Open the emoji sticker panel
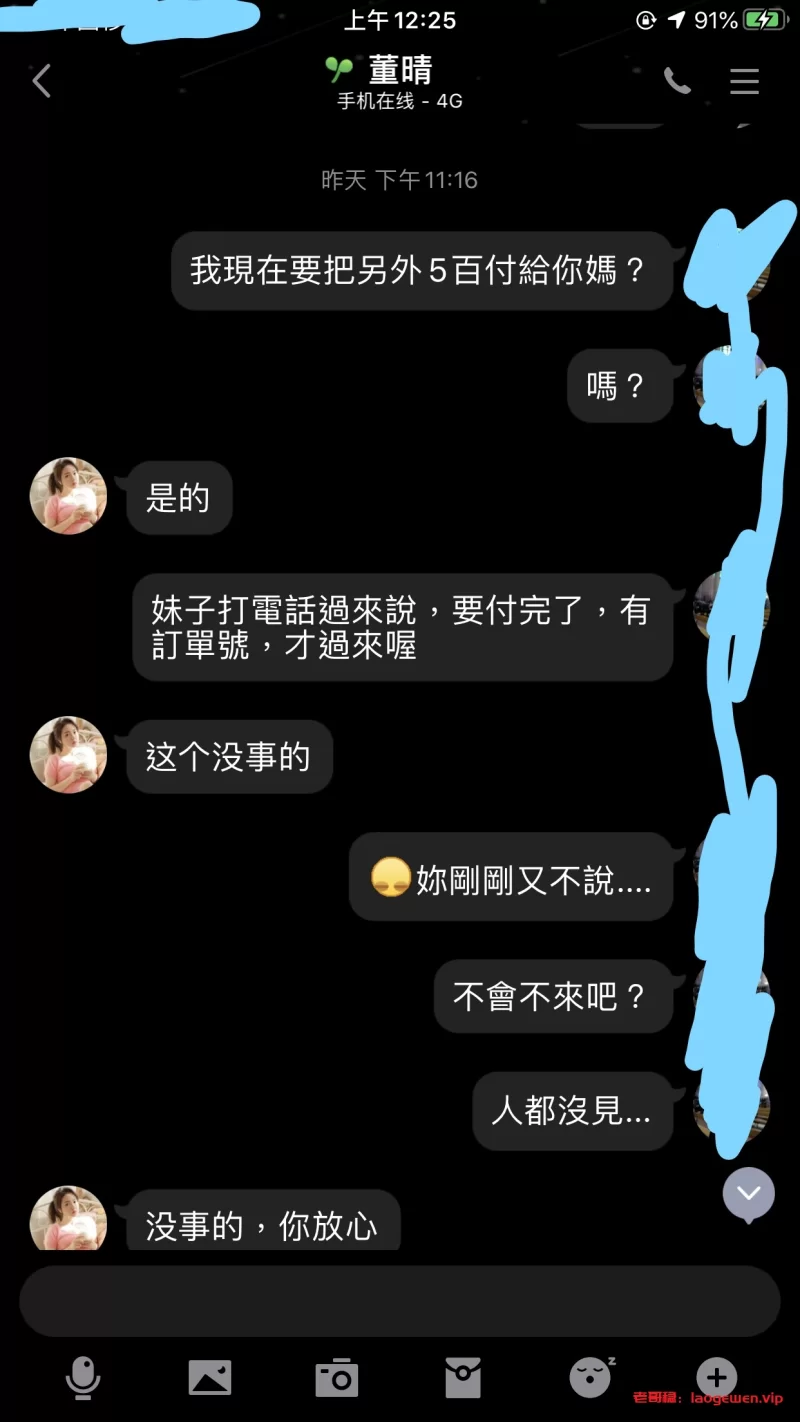The height and width of the screenshot is (1422, 800). (x=591, y=1377)
